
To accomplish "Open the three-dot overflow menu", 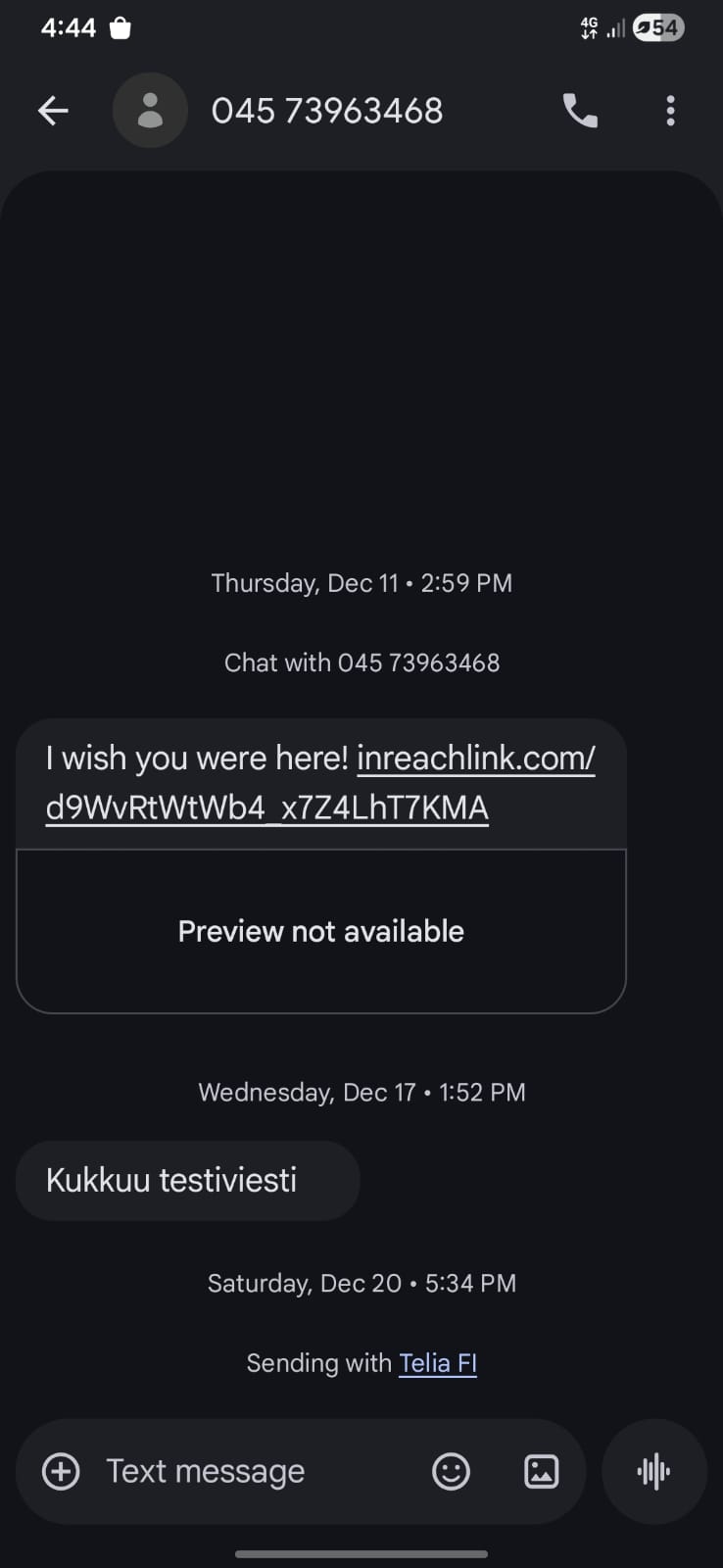I will click(x=670, y=111).
